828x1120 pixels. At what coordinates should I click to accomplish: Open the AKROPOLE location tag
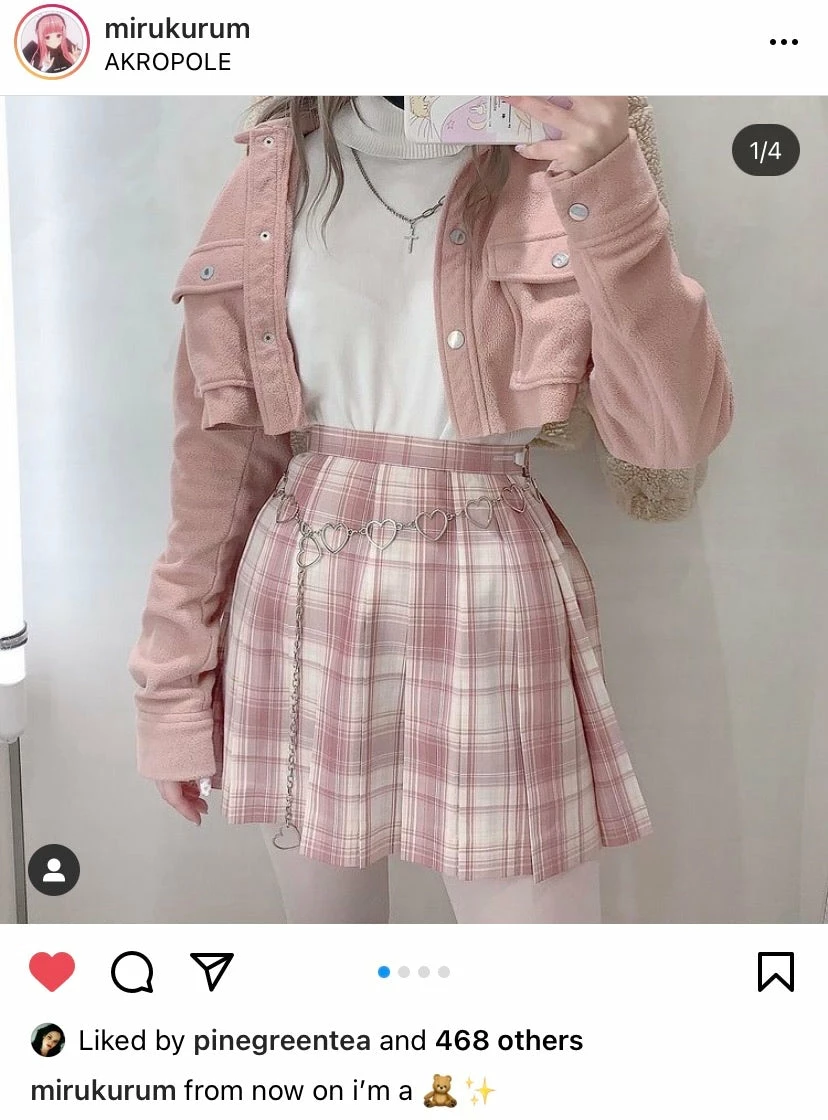pyautogui.click(x=167, y=62)
